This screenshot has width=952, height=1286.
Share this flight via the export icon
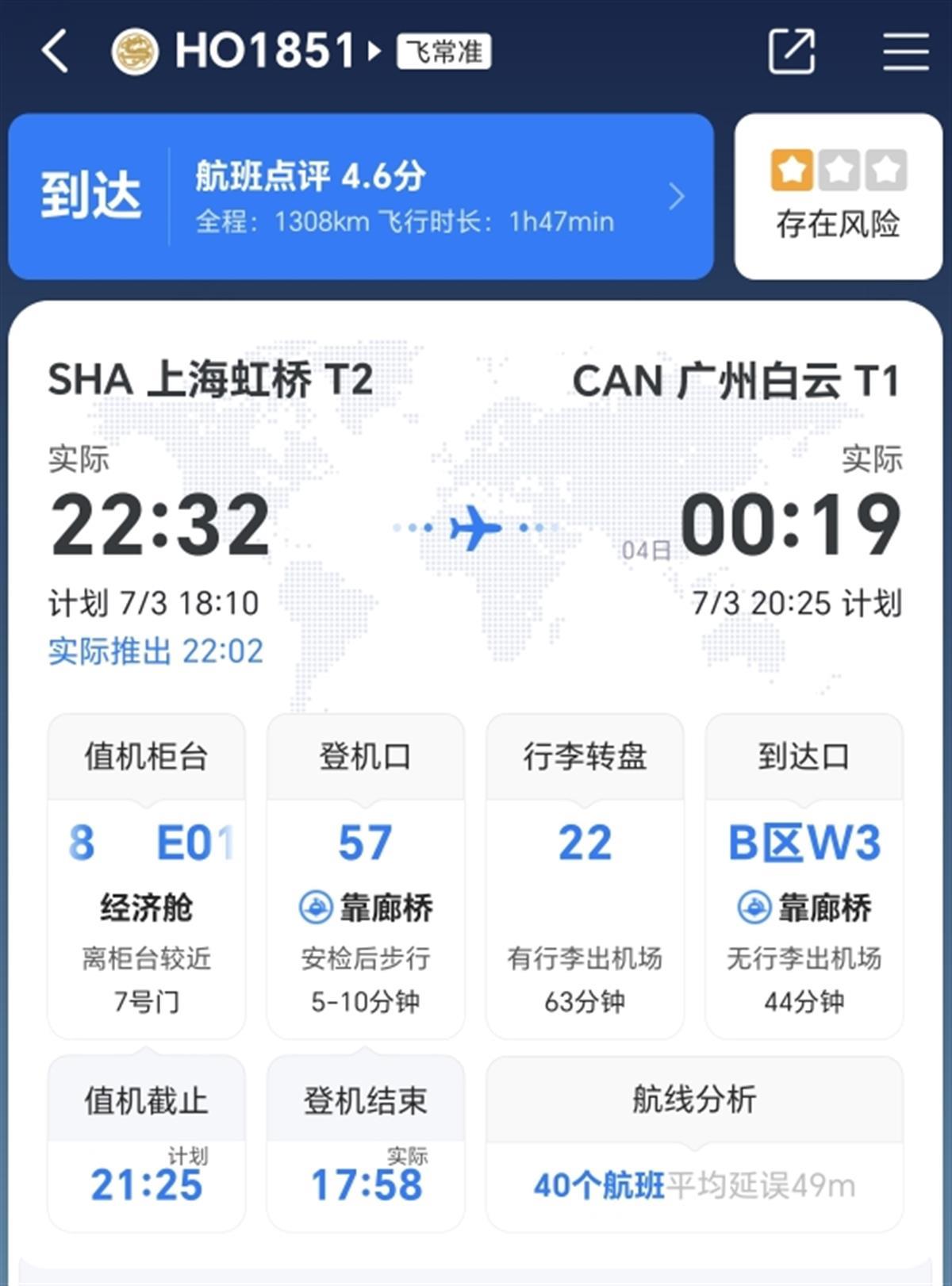[x=791, y=52]
